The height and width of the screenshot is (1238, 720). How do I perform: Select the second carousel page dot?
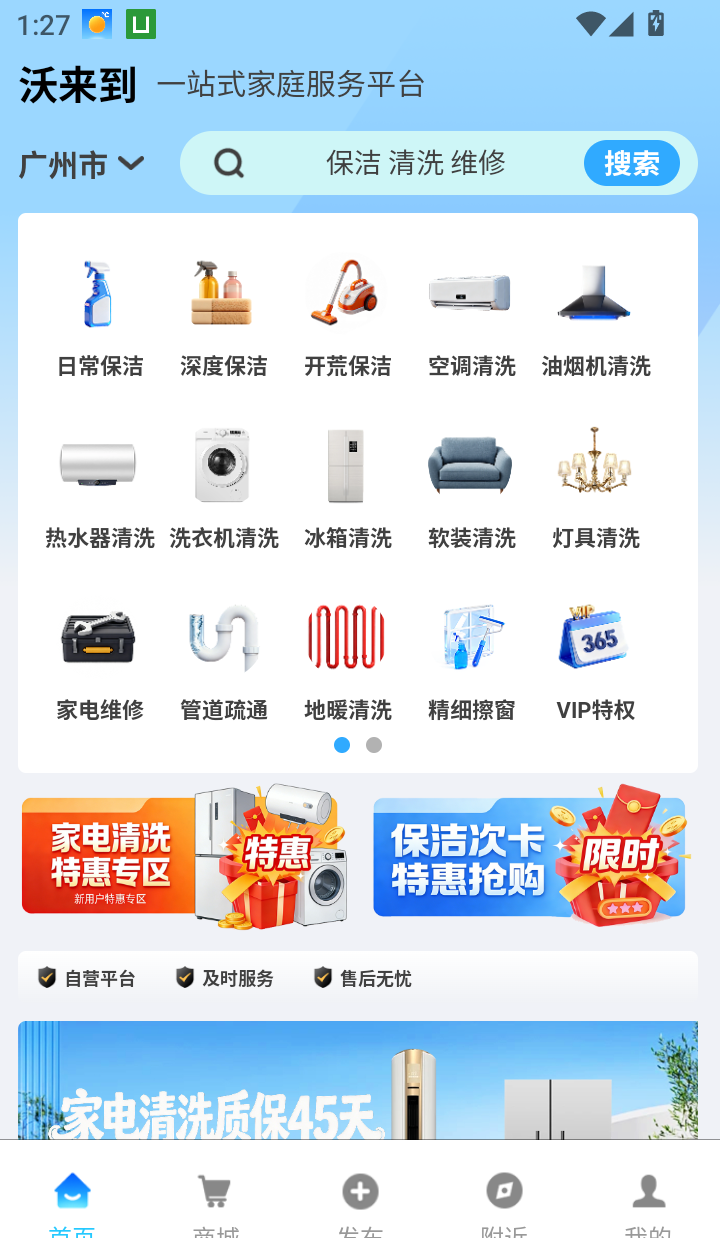(373, 745)
